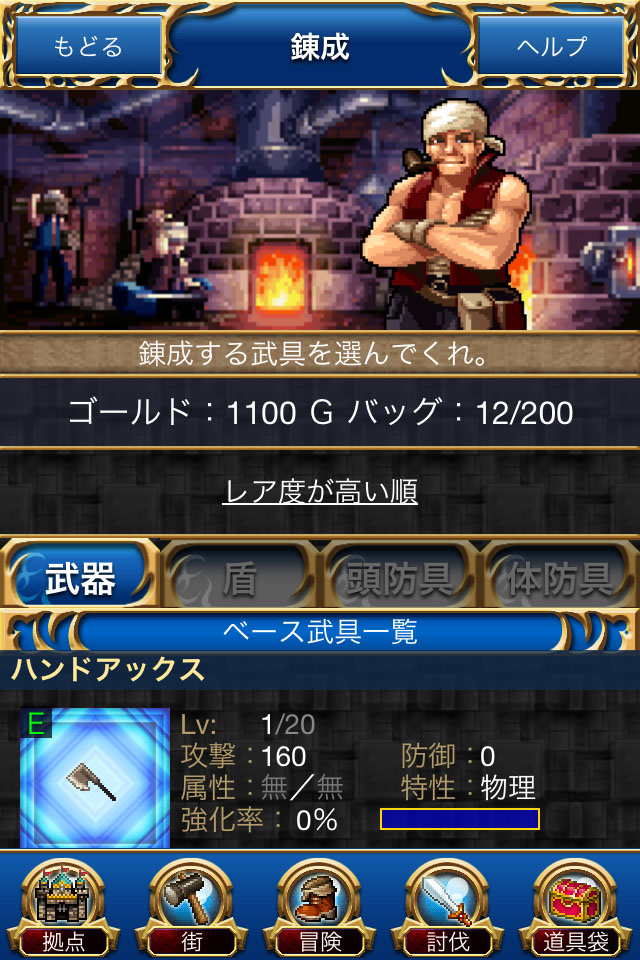Go to 拠点 from the bottom bar

[x=64, y=905]
